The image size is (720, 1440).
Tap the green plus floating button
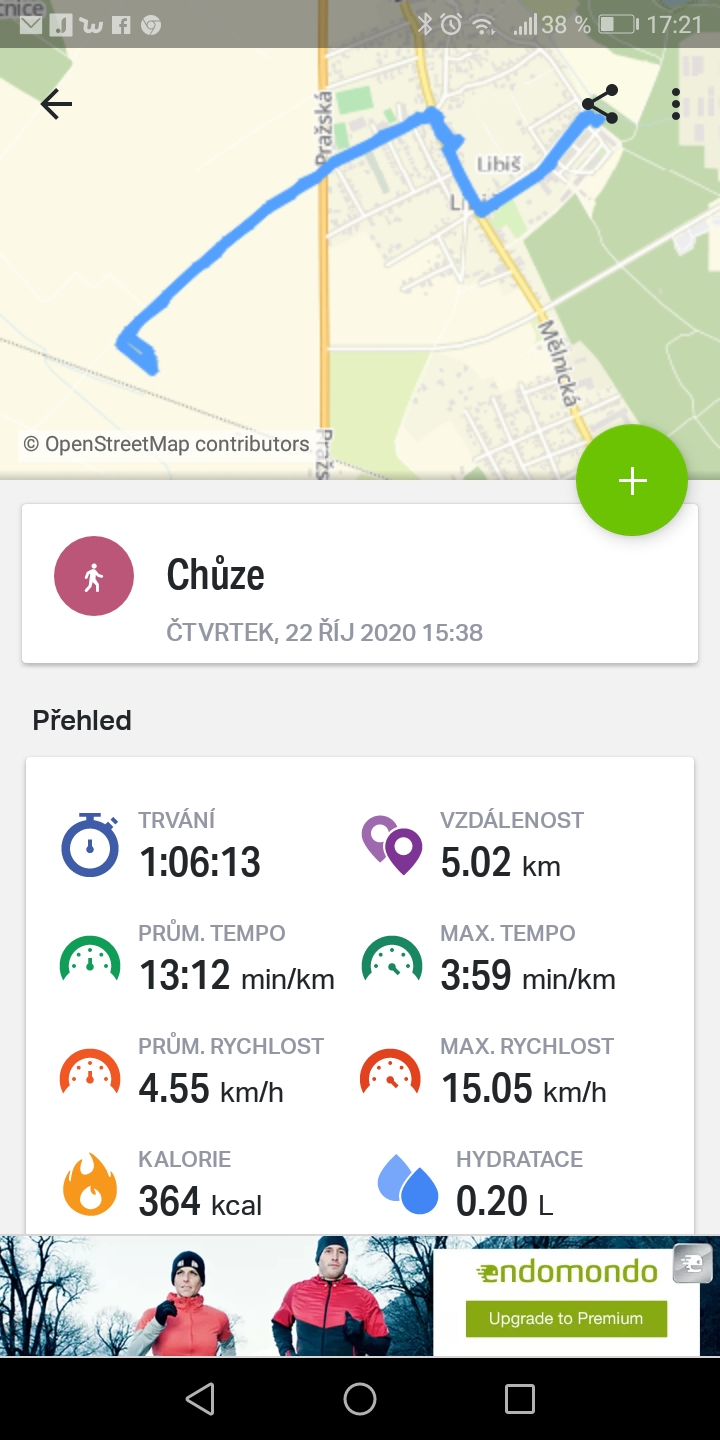[x=632, y=481]
